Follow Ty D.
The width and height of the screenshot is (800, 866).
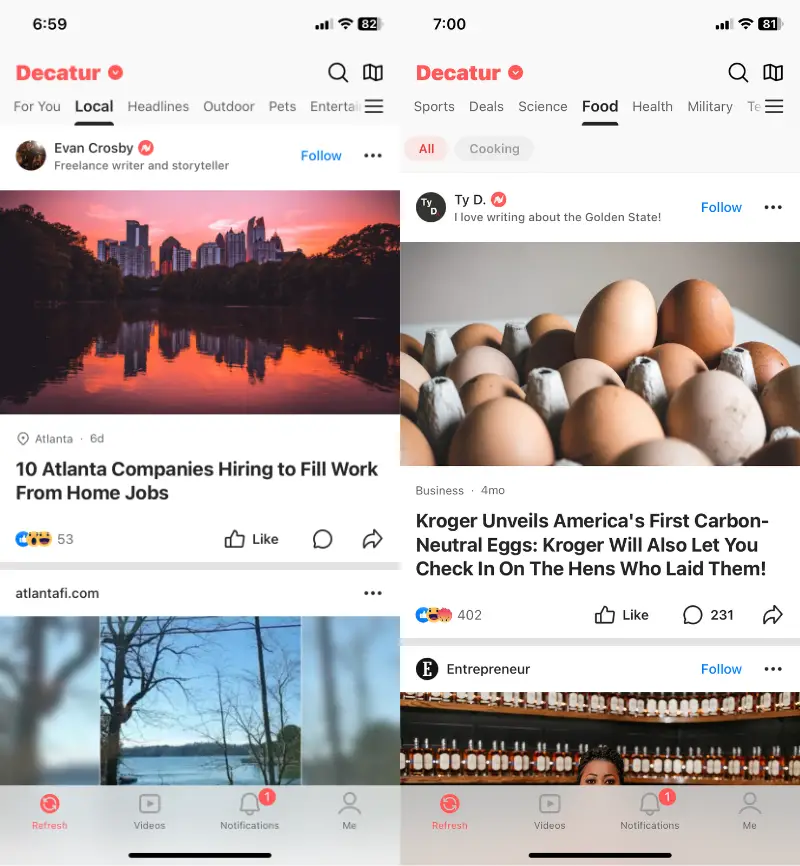pos(721,207)
